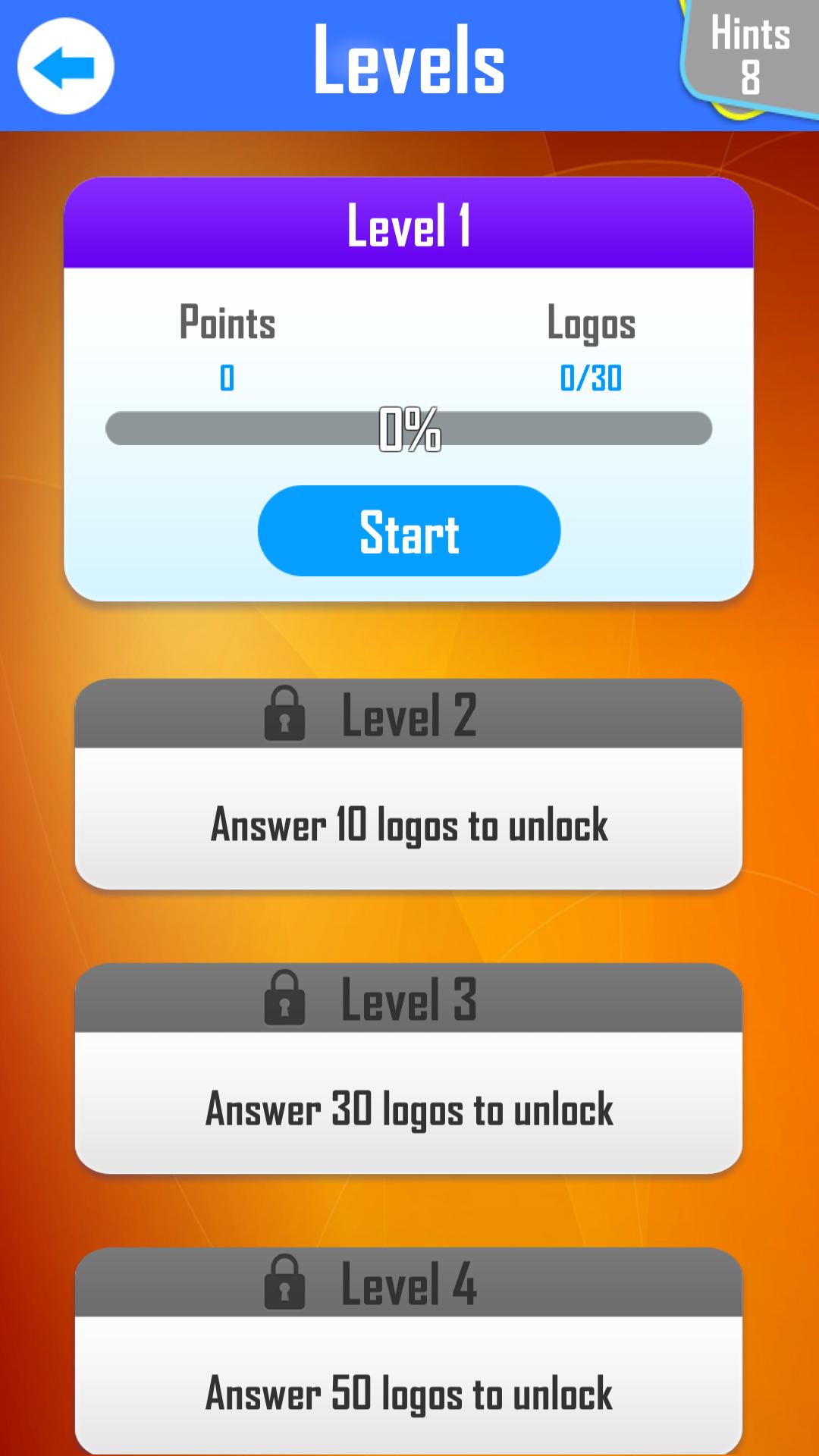Tap Answer 30 logos to unlock text
Viewport: 819px width, 1456px height.
[409, 1109]
